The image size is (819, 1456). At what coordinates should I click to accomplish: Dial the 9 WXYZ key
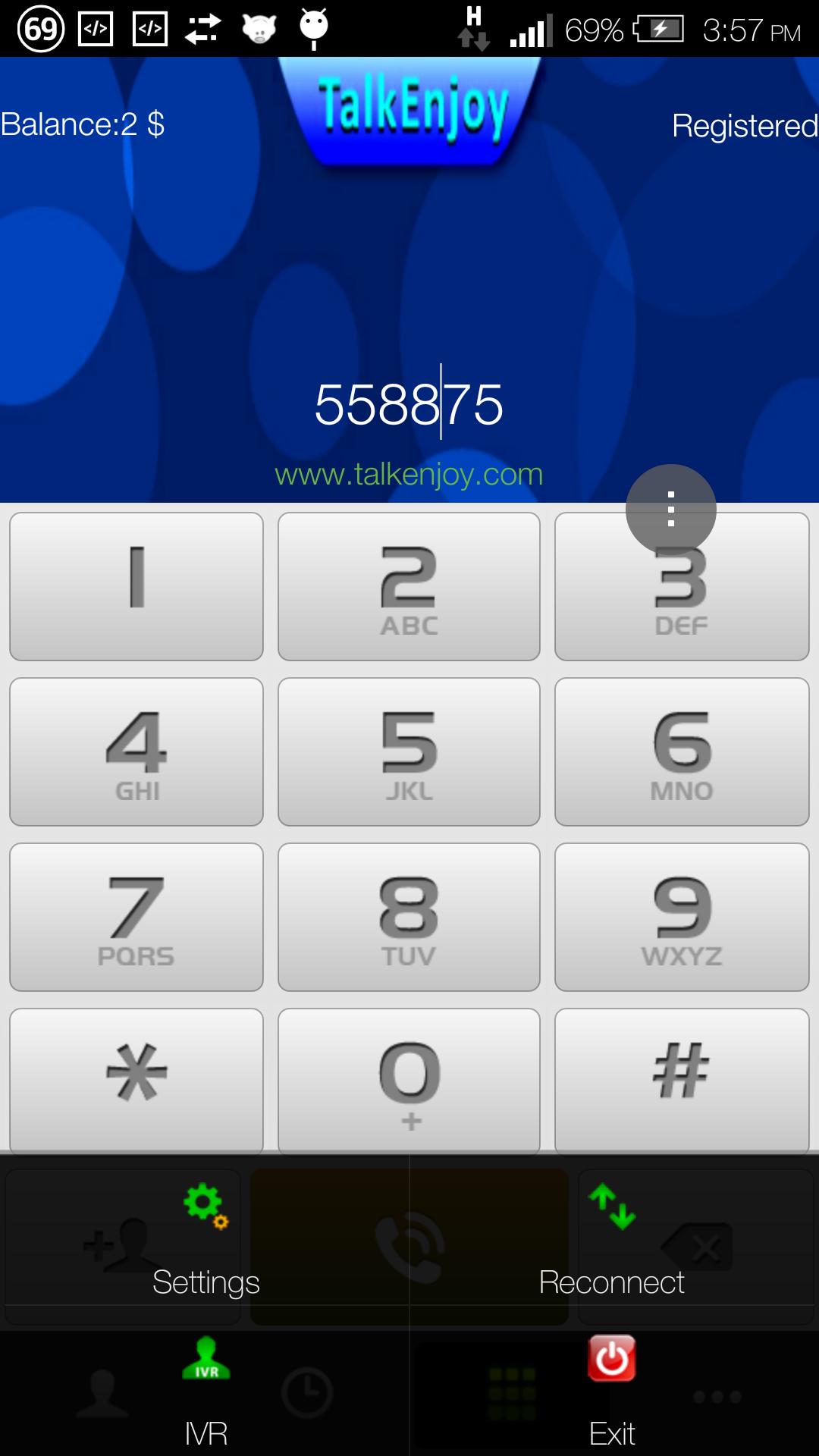tap(682, 916)
